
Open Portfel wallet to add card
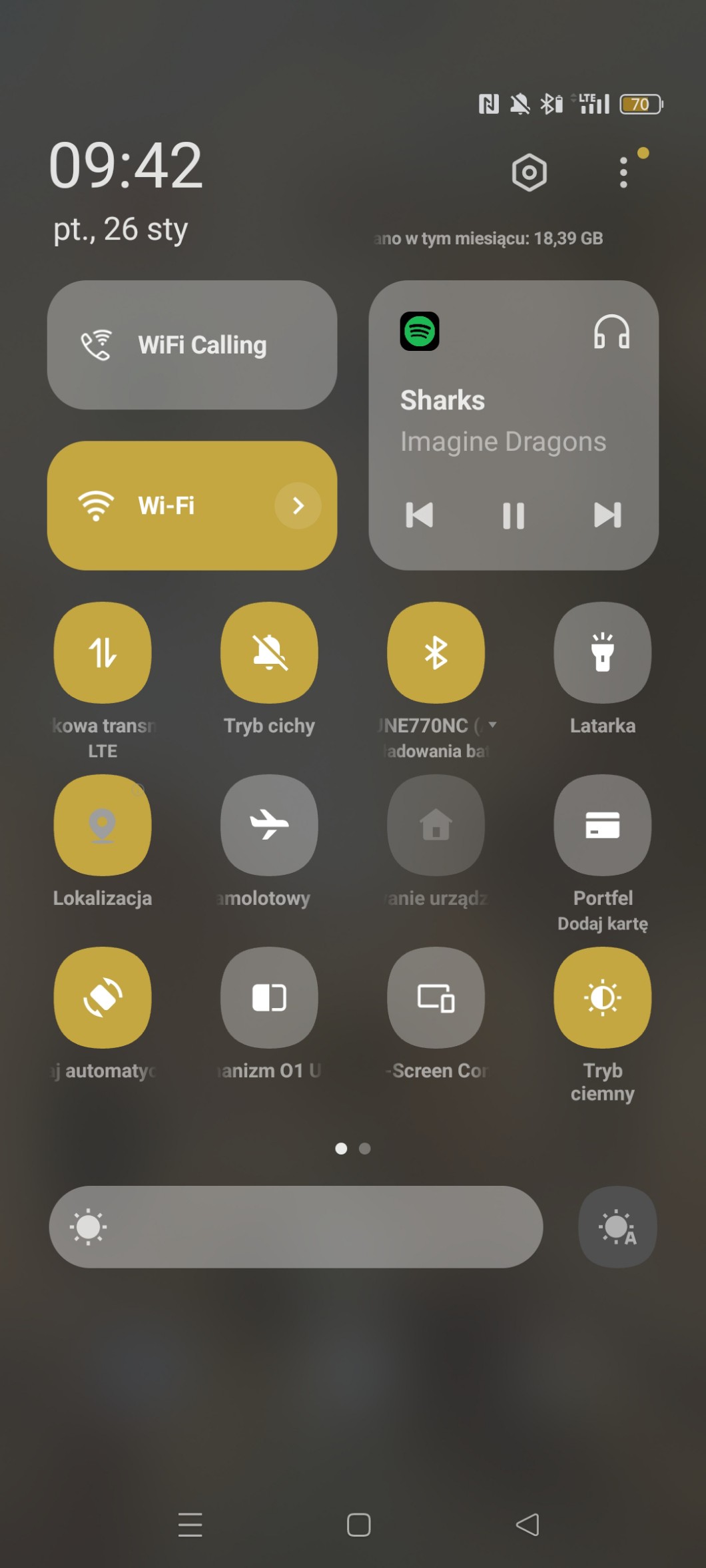[602, 825]
